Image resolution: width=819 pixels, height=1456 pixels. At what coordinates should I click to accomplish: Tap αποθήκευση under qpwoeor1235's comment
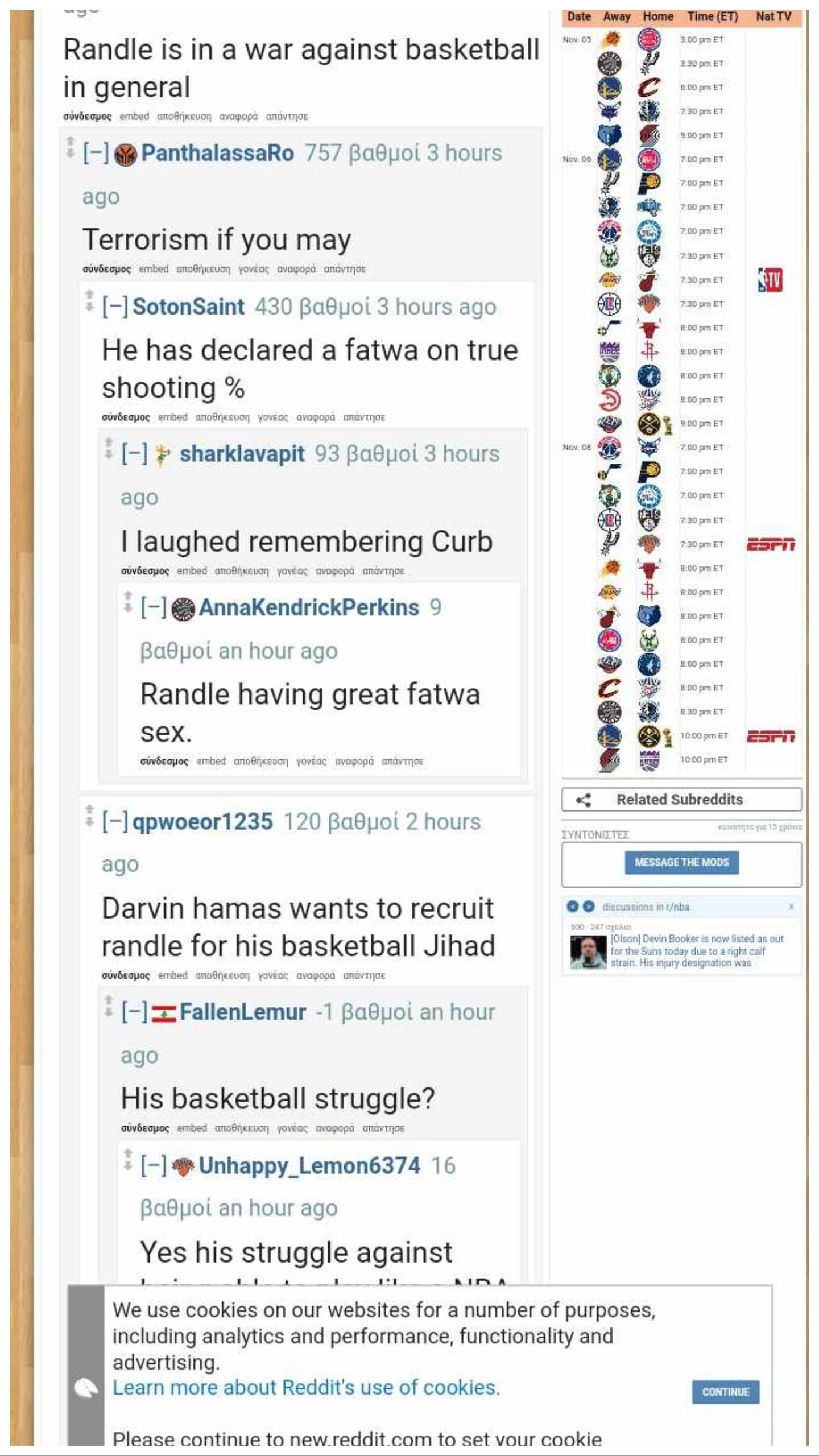[222, 975]
